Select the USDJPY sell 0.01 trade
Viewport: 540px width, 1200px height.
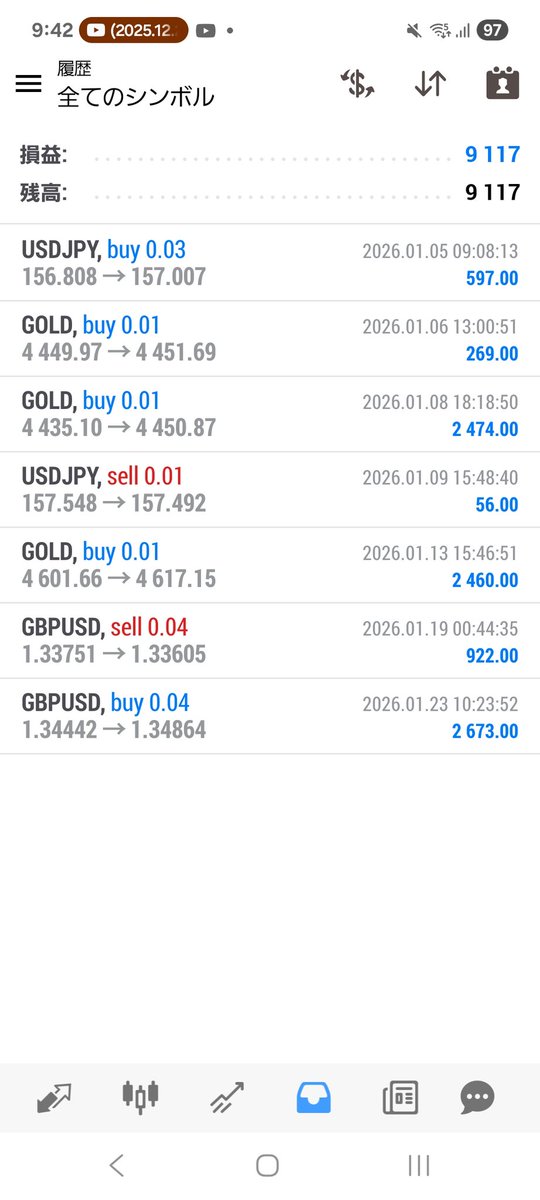pos(270,490)
